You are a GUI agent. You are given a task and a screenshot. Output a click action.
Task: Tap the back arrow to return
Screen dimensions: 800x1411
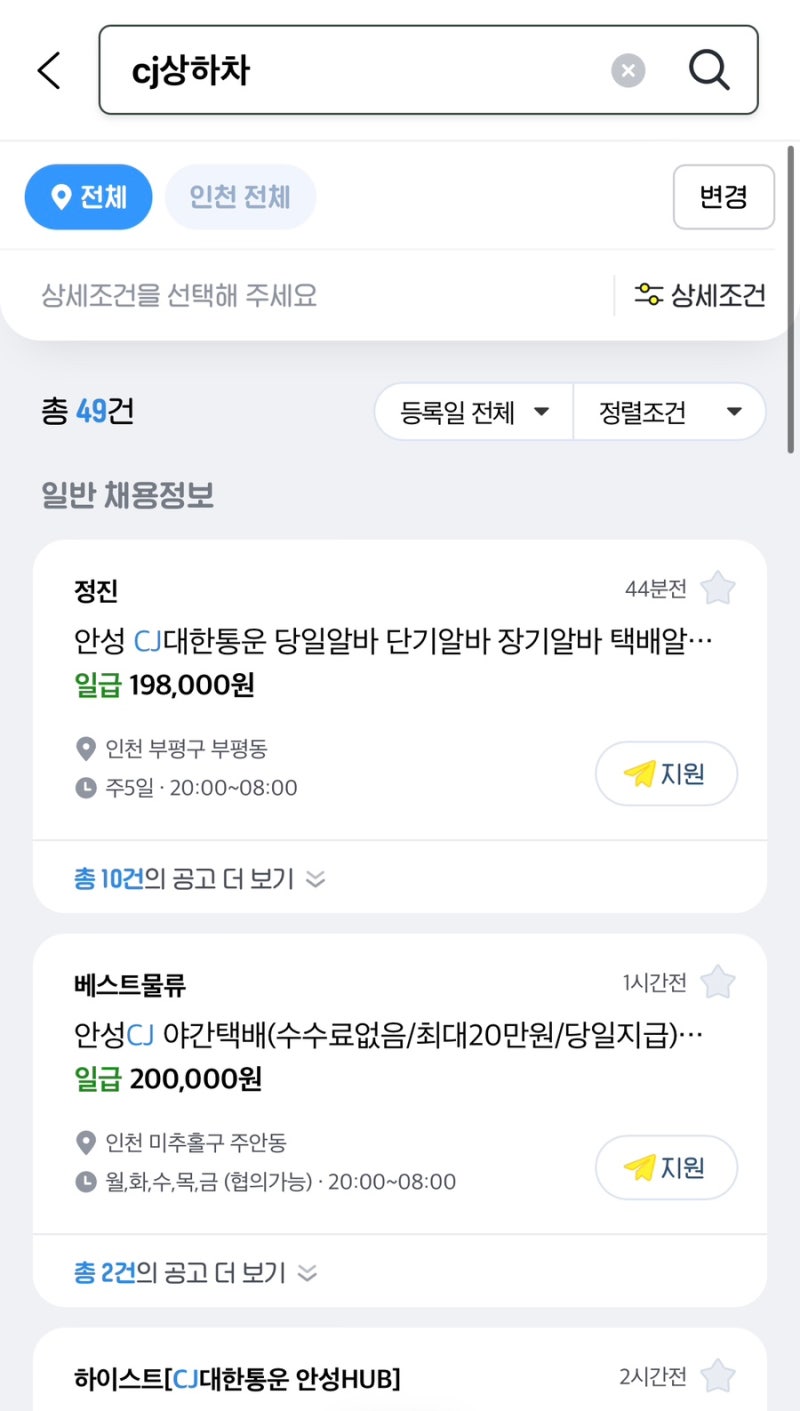coord(49,70)
